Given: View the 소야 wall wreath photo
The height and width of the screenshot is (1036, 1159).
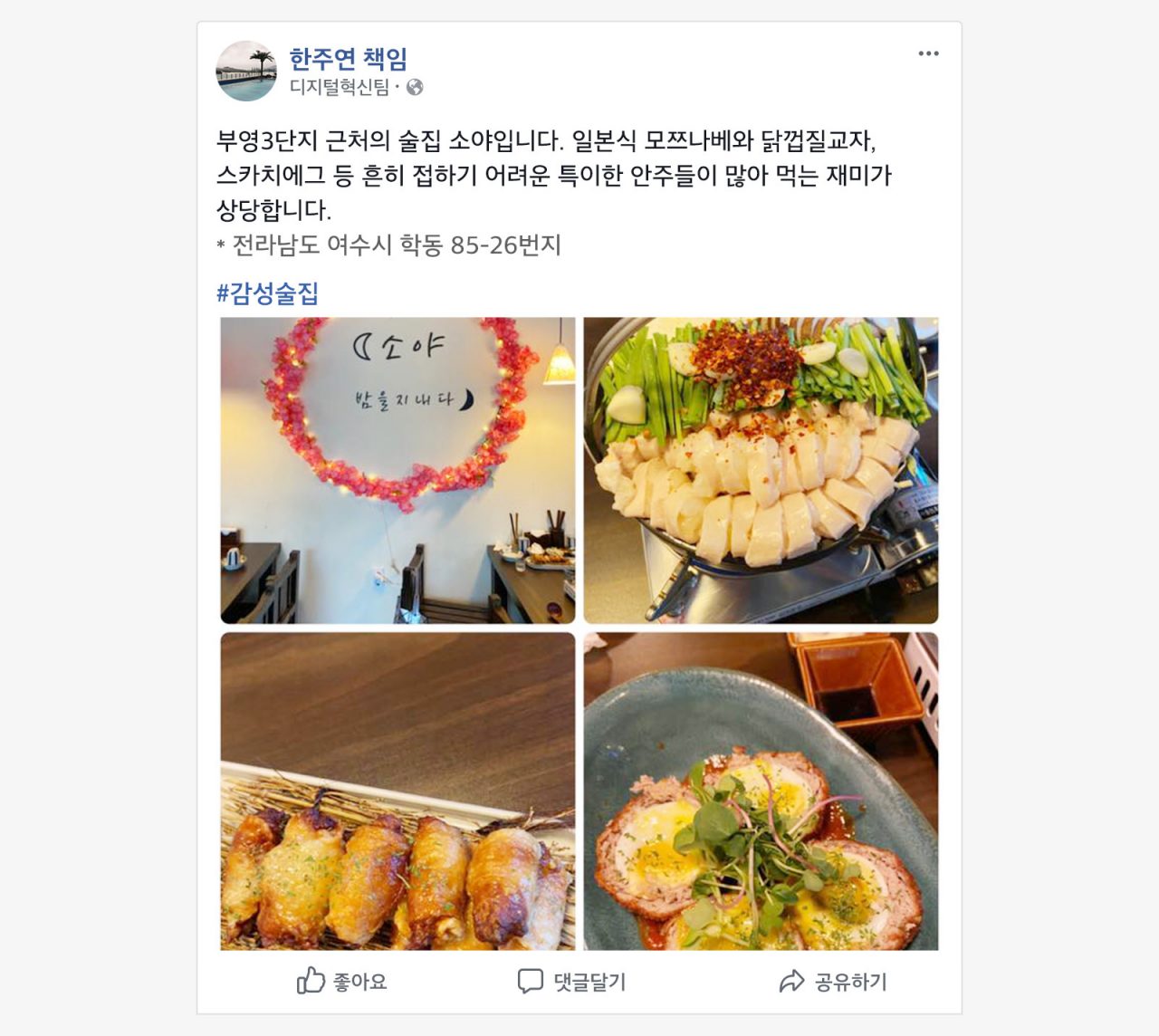Looking at the screenshot, I should [x=398, y=470].
